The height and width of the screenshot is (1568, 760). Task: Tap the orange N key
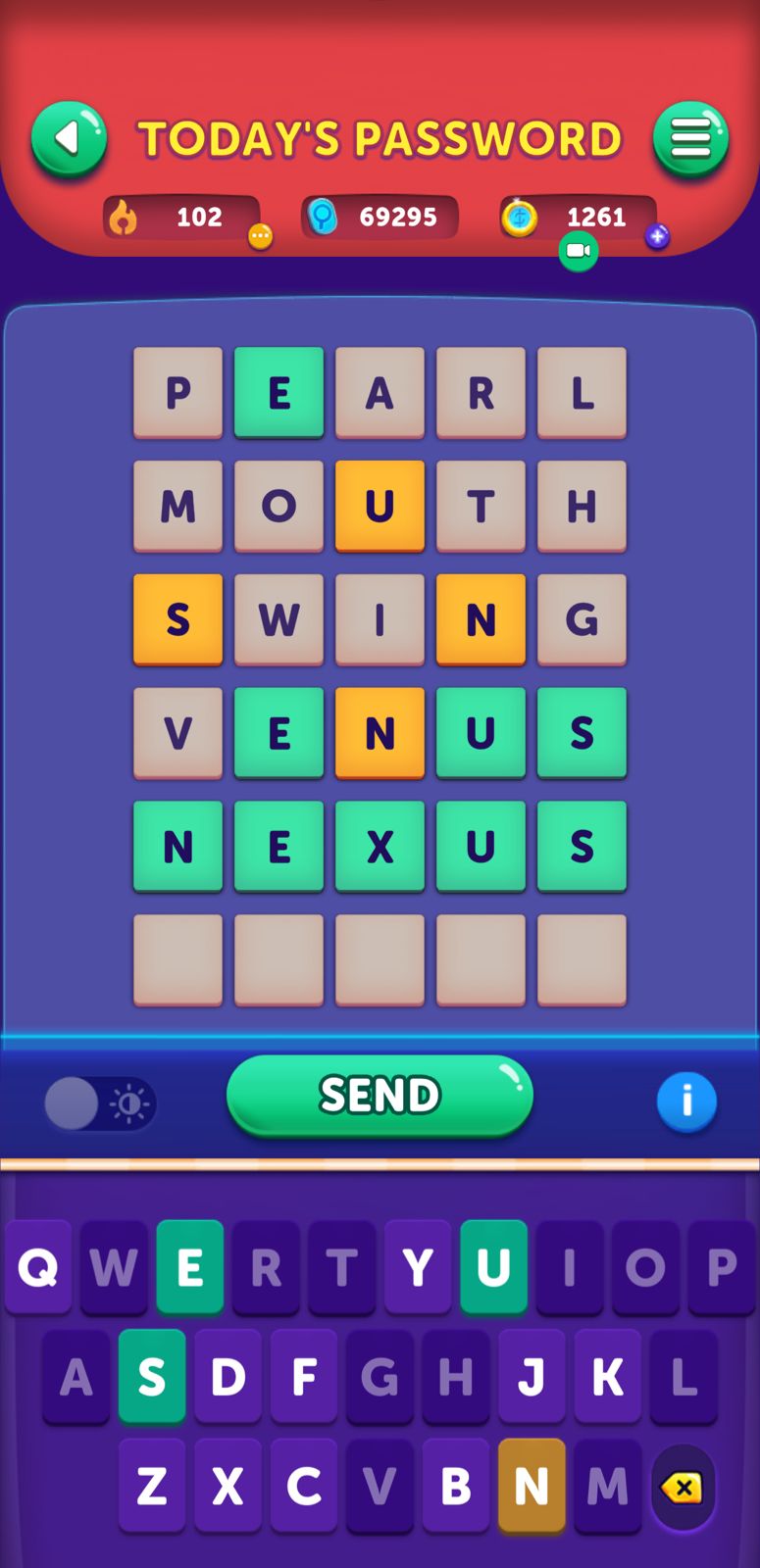click(532, 1487)
